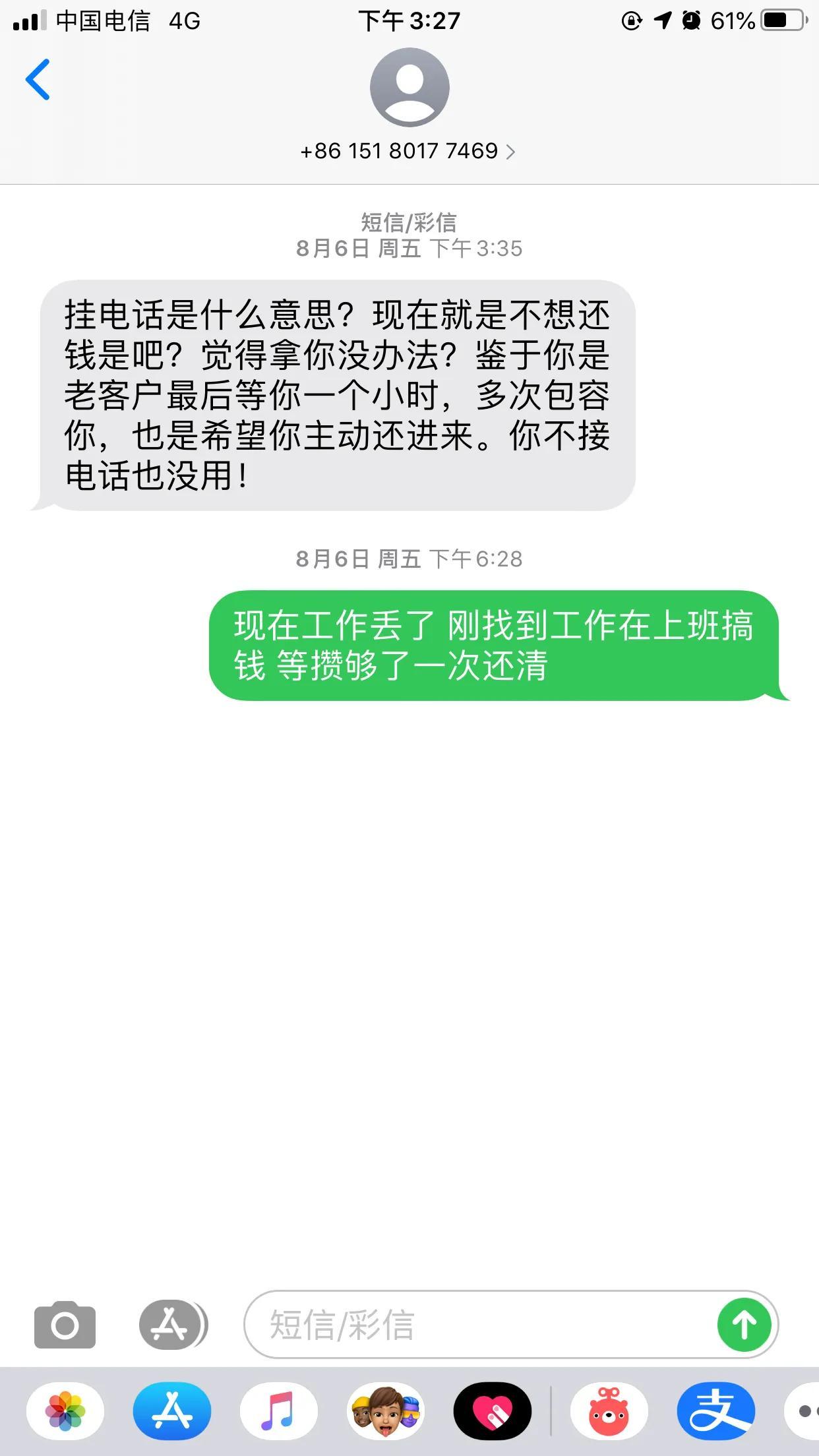Open Memoji stickers in the app drawer
This screenshot has width=819, height=1456.
(386, 1411)
